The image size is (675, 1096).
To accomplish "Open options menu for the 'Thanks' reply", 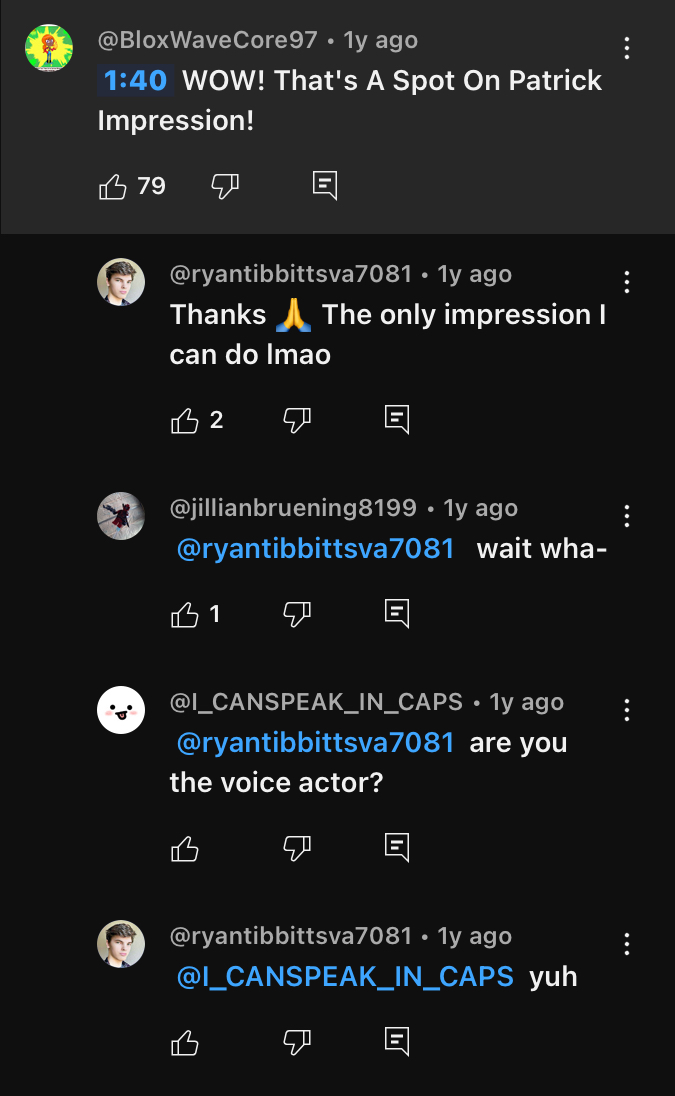I will 626,282.
